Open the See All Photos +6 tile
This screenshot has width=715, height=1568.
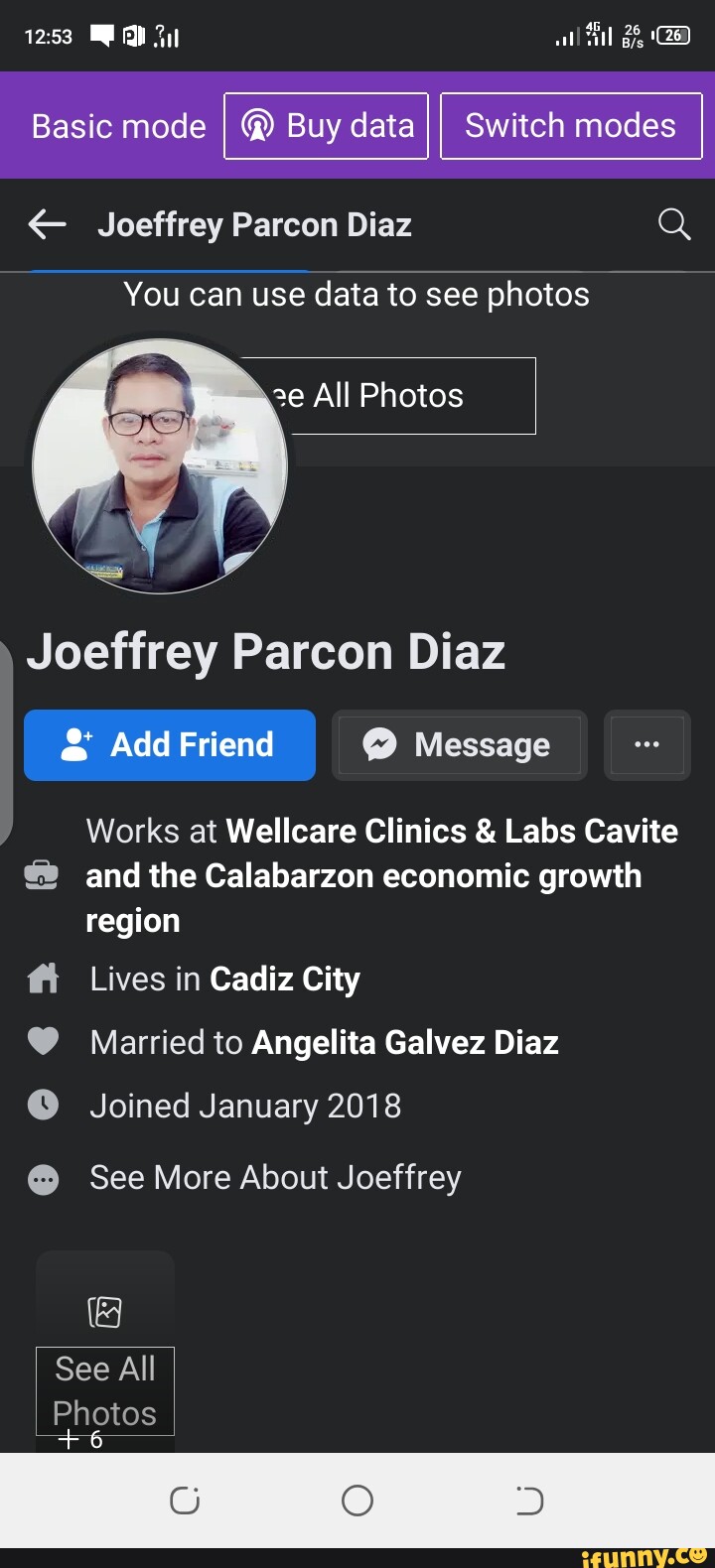105,1389
